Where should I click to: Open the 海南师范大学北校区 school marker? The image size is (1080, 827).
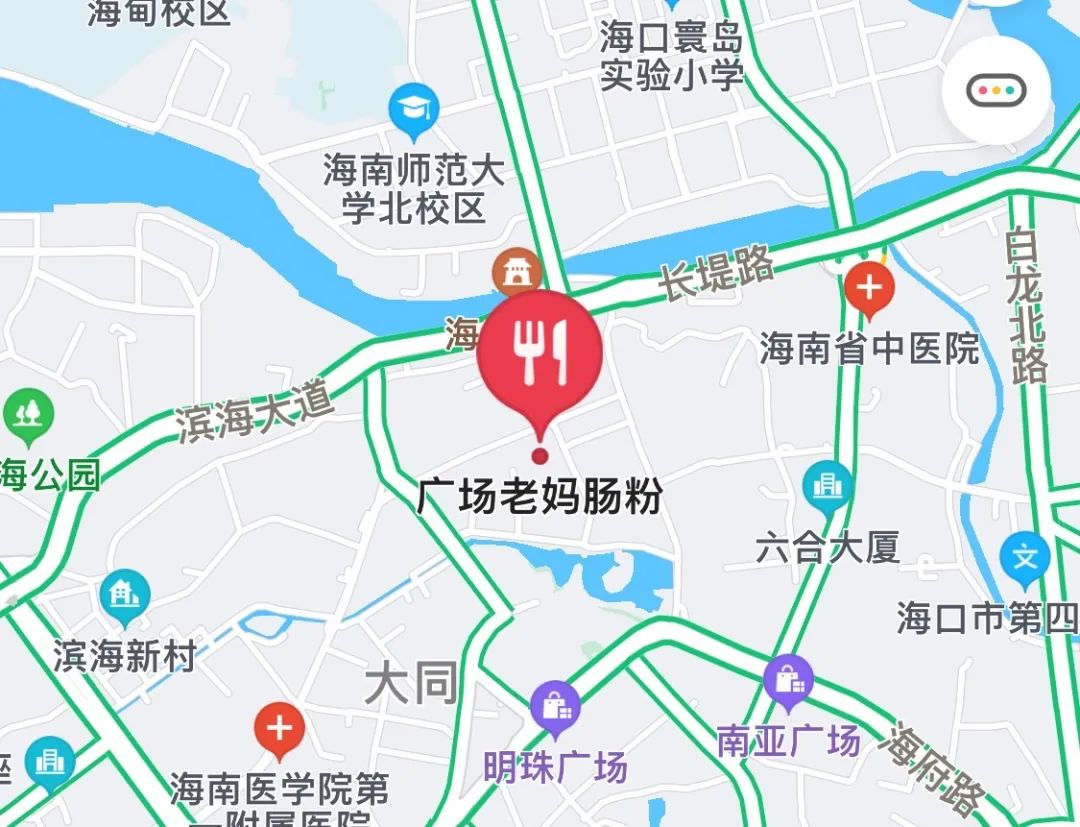coord(414,110)
